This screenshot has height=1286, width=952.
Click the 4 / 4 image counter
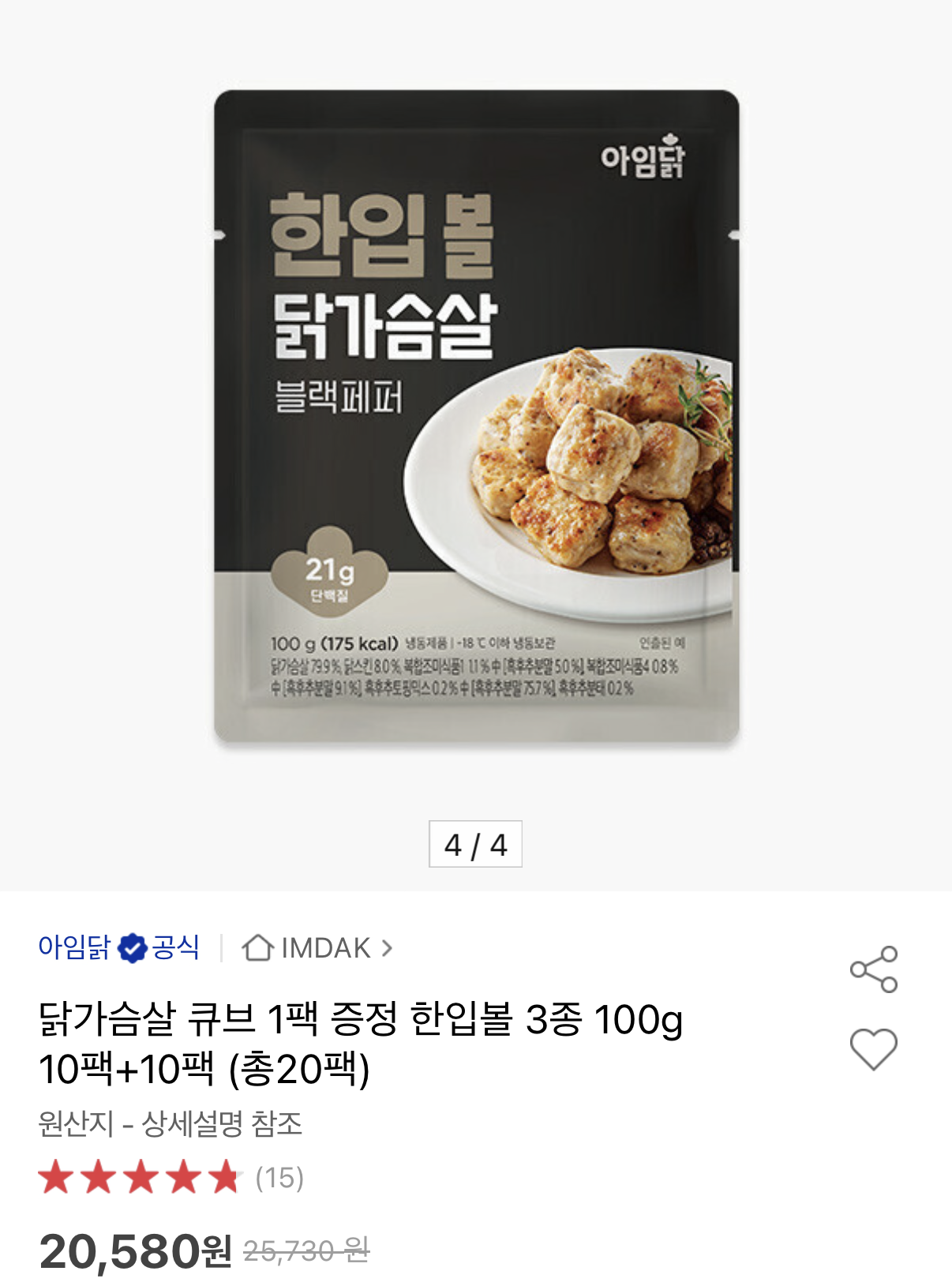coord(476,843)
